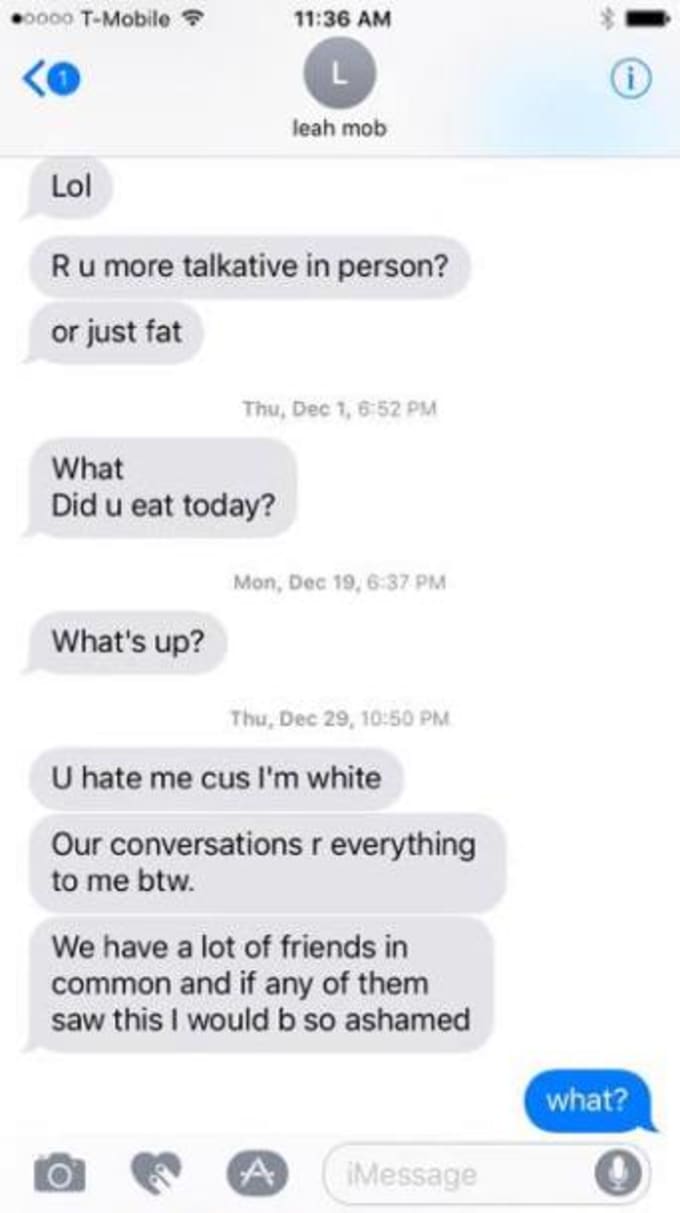The width and height of the screenshot is (680, 1213).
Task: Open the camera to attach a photo
Action: pos(60,1172)
